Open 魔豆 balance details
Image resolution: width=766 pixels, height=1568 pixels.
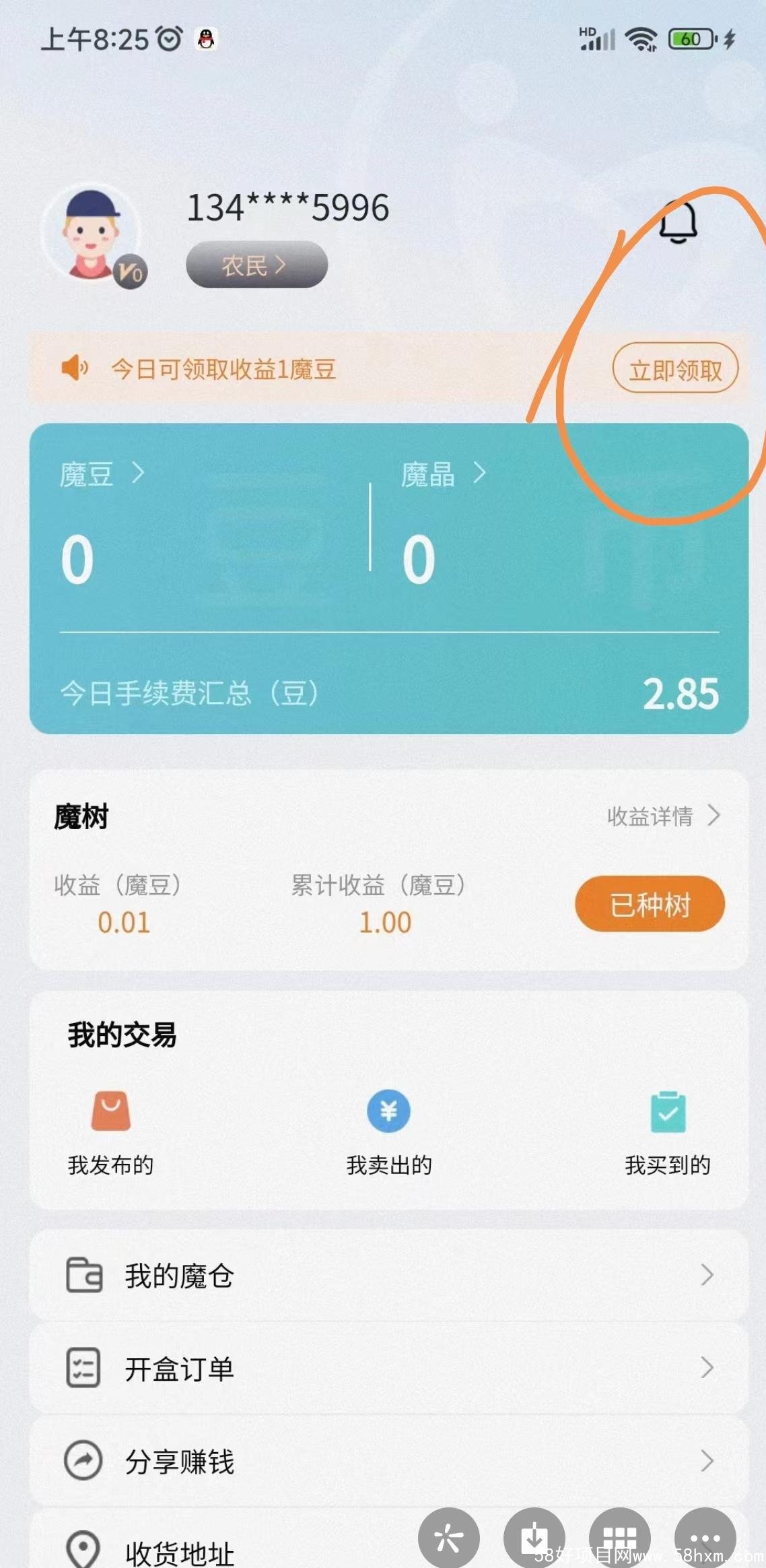point(101,474)
